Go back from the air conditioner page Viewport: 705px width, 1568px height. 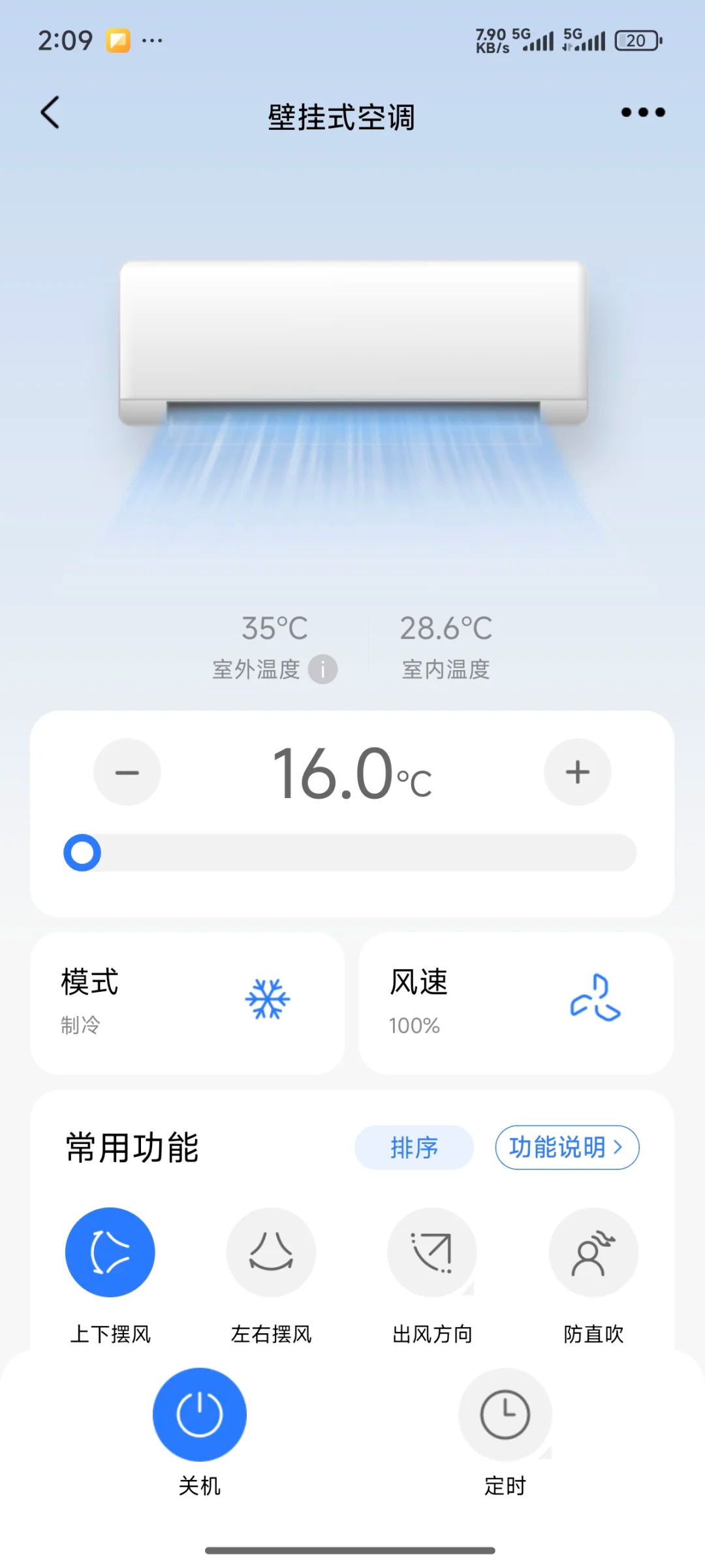point(50,112)
